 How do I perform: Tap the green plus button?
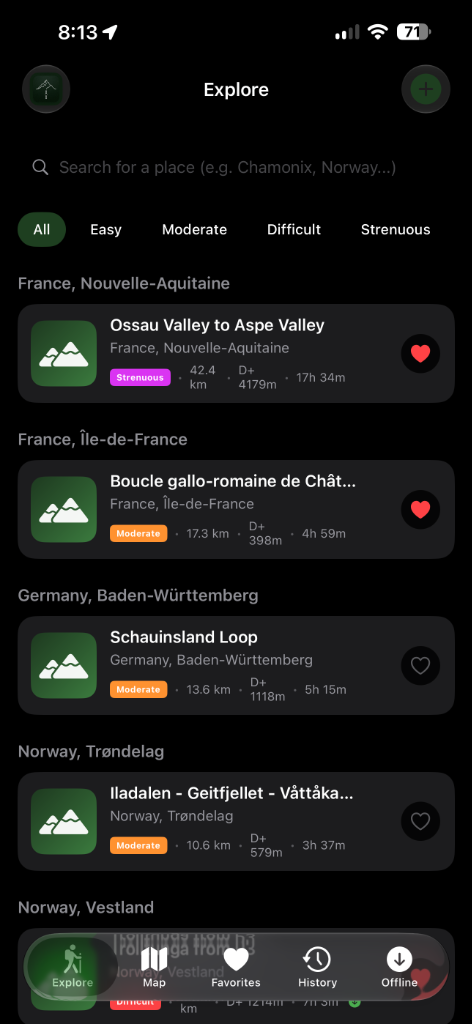click(x=426, y=89)
